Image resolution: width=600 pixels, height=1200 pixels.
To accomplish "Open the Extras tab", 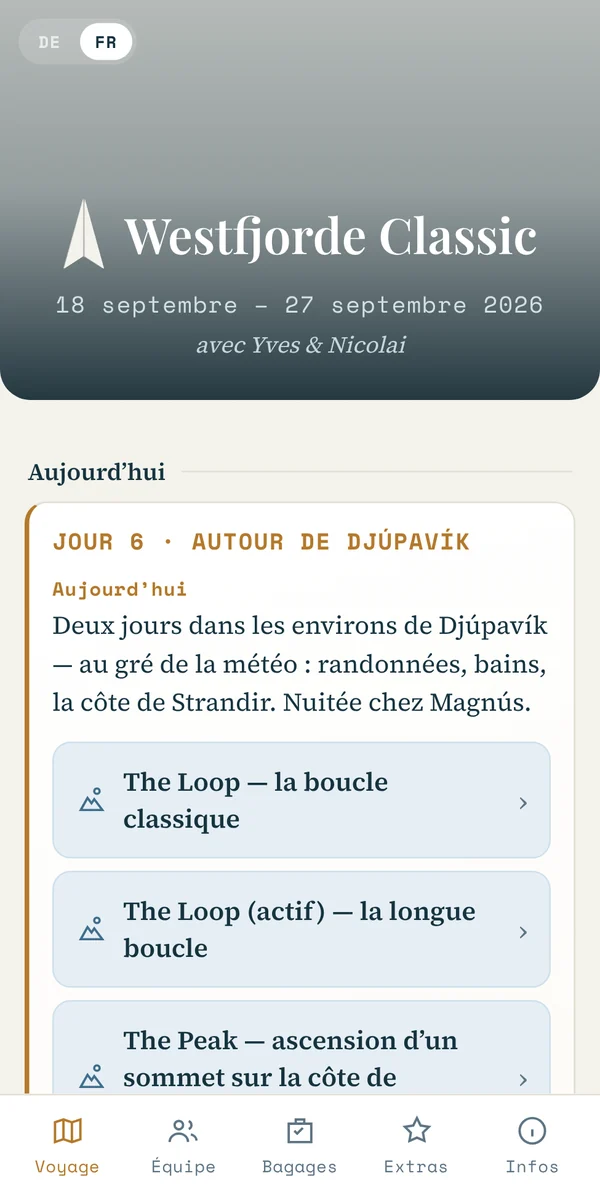I will pyautogui.click(x=416, y=1146).
